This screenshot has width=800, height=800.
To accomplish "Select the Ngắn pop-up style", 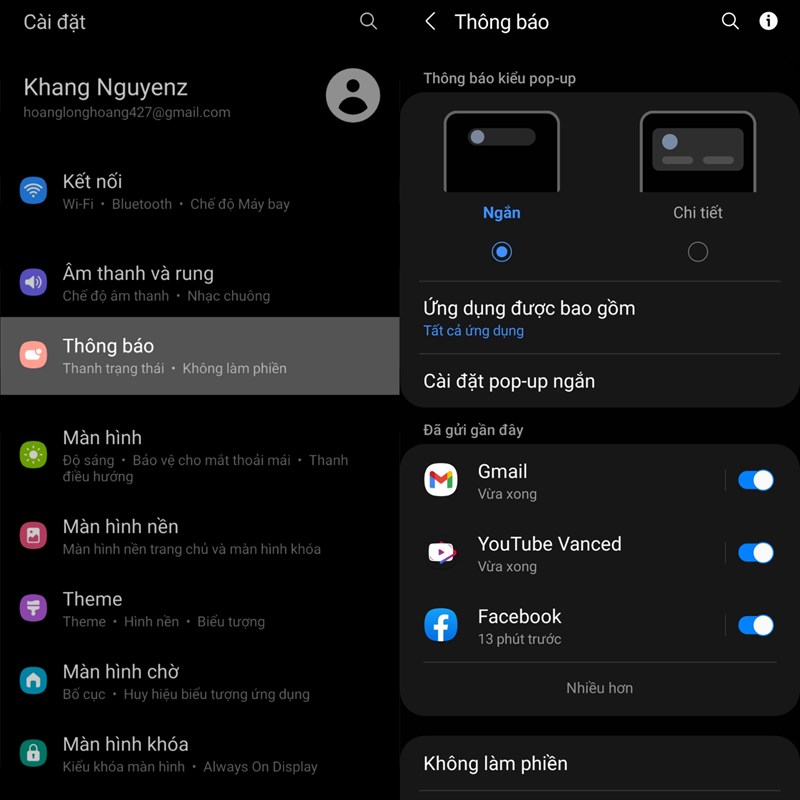I will (x=502, y=252).
